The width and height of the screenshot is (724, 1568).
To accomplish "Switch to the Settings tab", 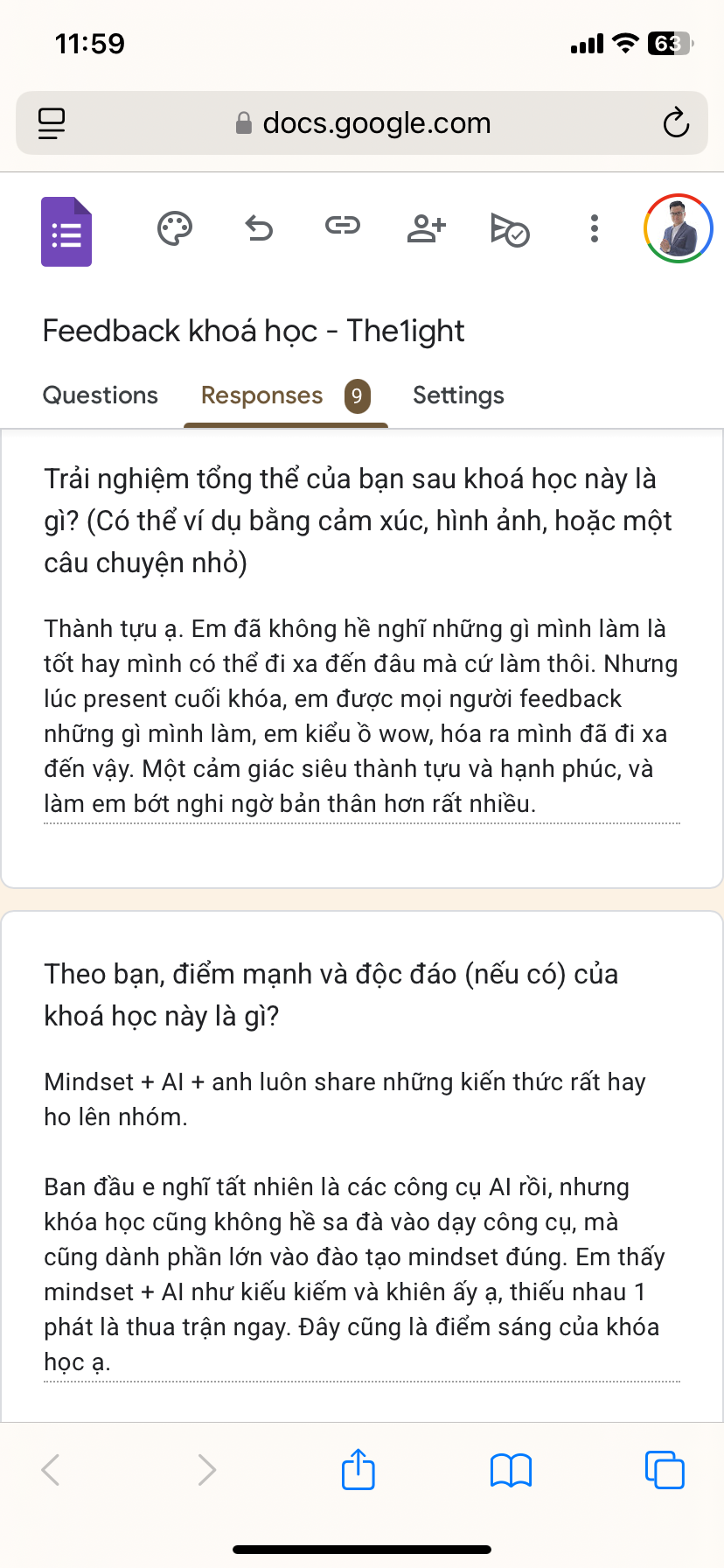I will click(x=458, y=395).
